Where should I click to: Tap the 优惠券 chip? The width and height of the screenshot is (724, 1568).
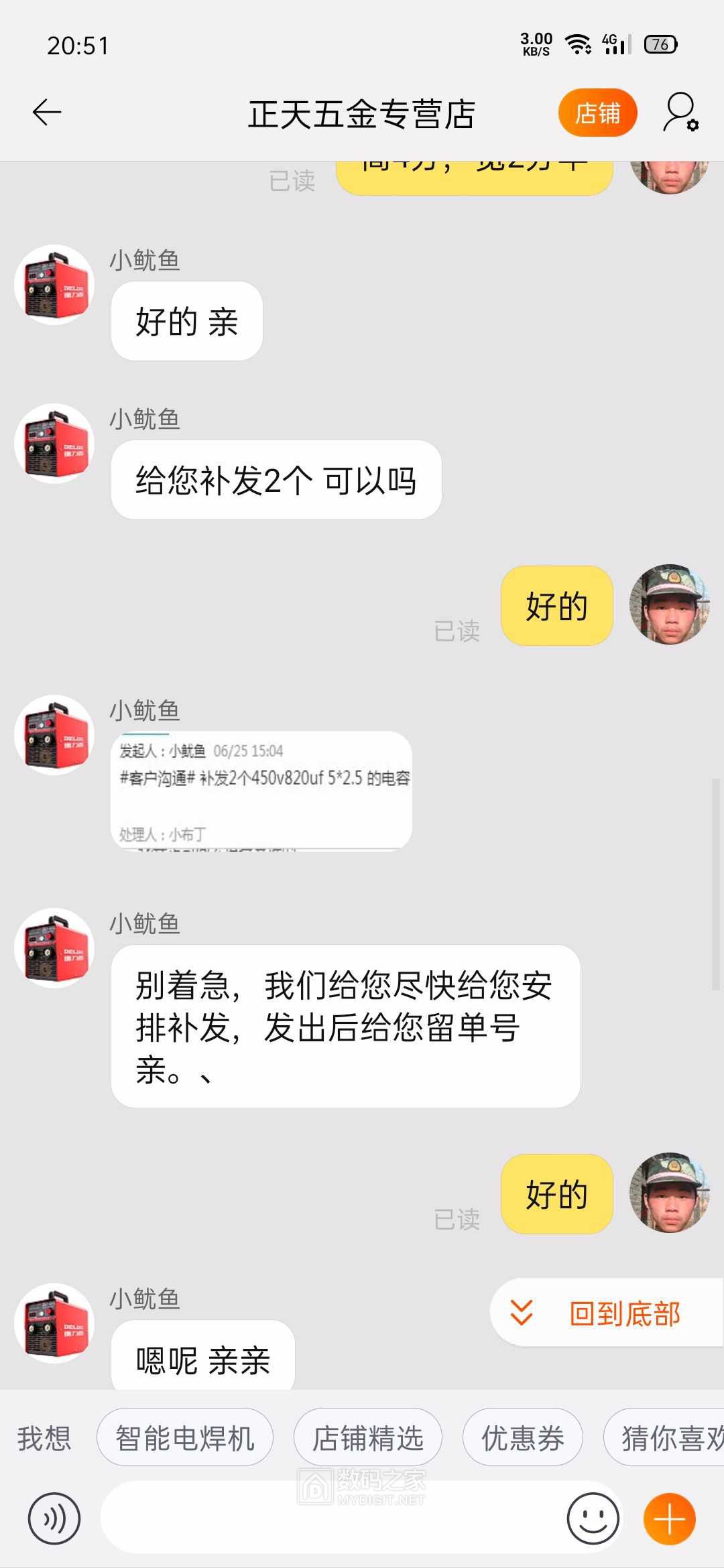(x=523, y=1439)
